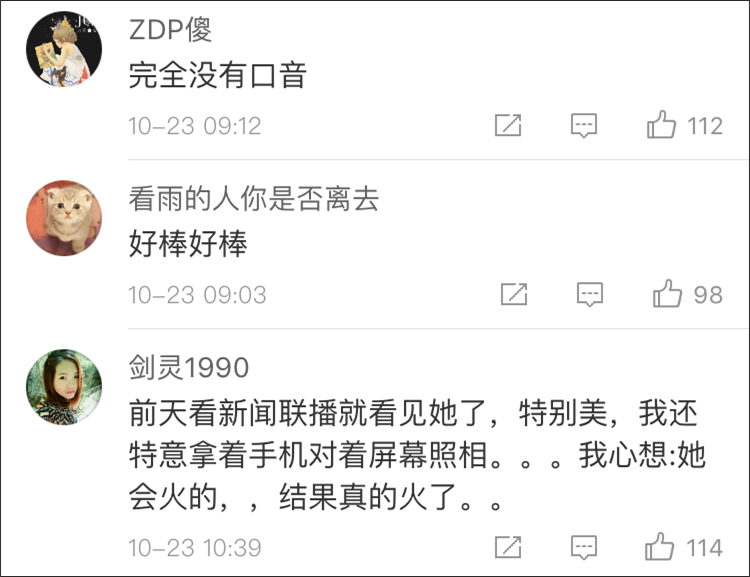Viewport: 750px width, 577px height.
Task: Like the 好棒好棒 comment
Action: pyautogui.click(x=667, y=294)
